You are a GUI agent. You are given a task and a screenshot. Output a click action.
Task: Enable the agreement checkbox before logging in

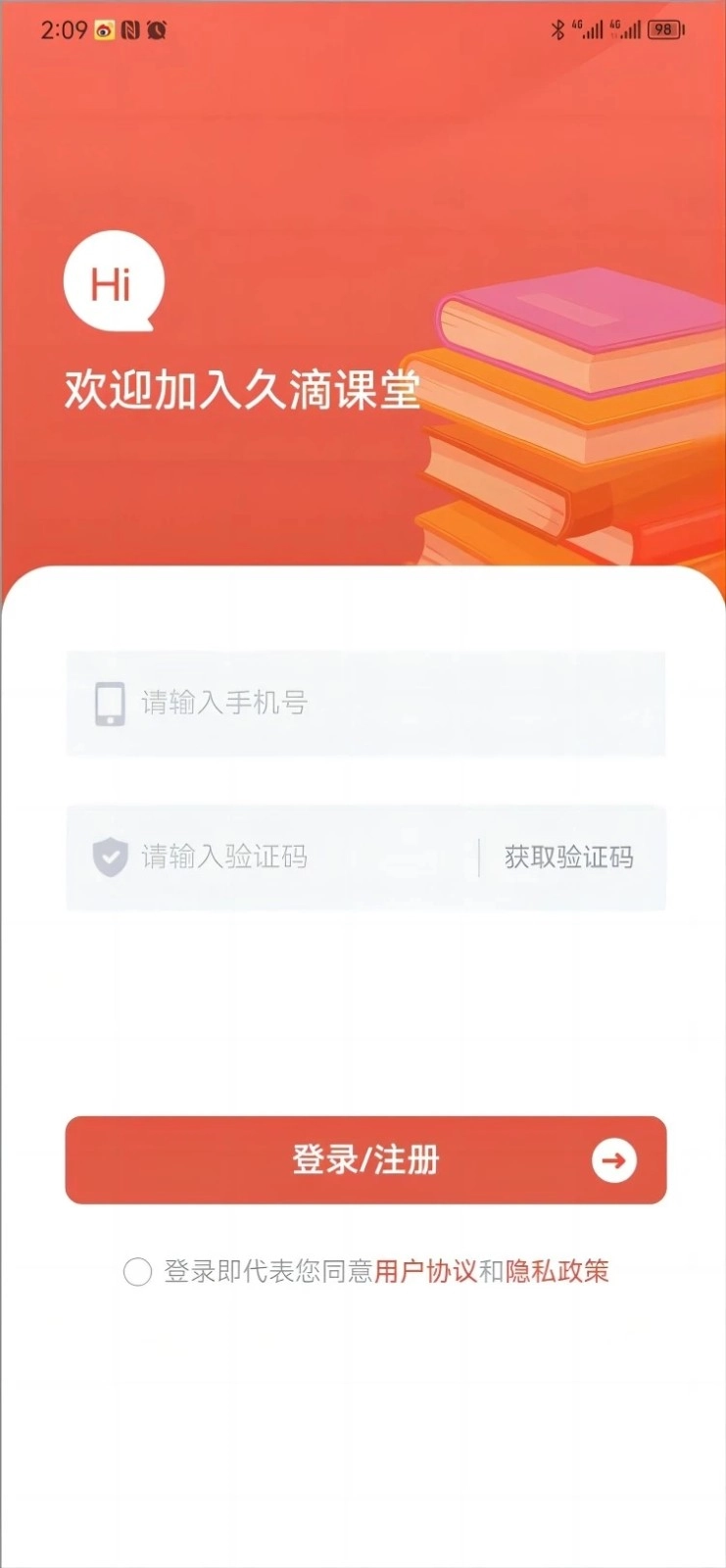pyautogui.click(x=137, y=1273)
